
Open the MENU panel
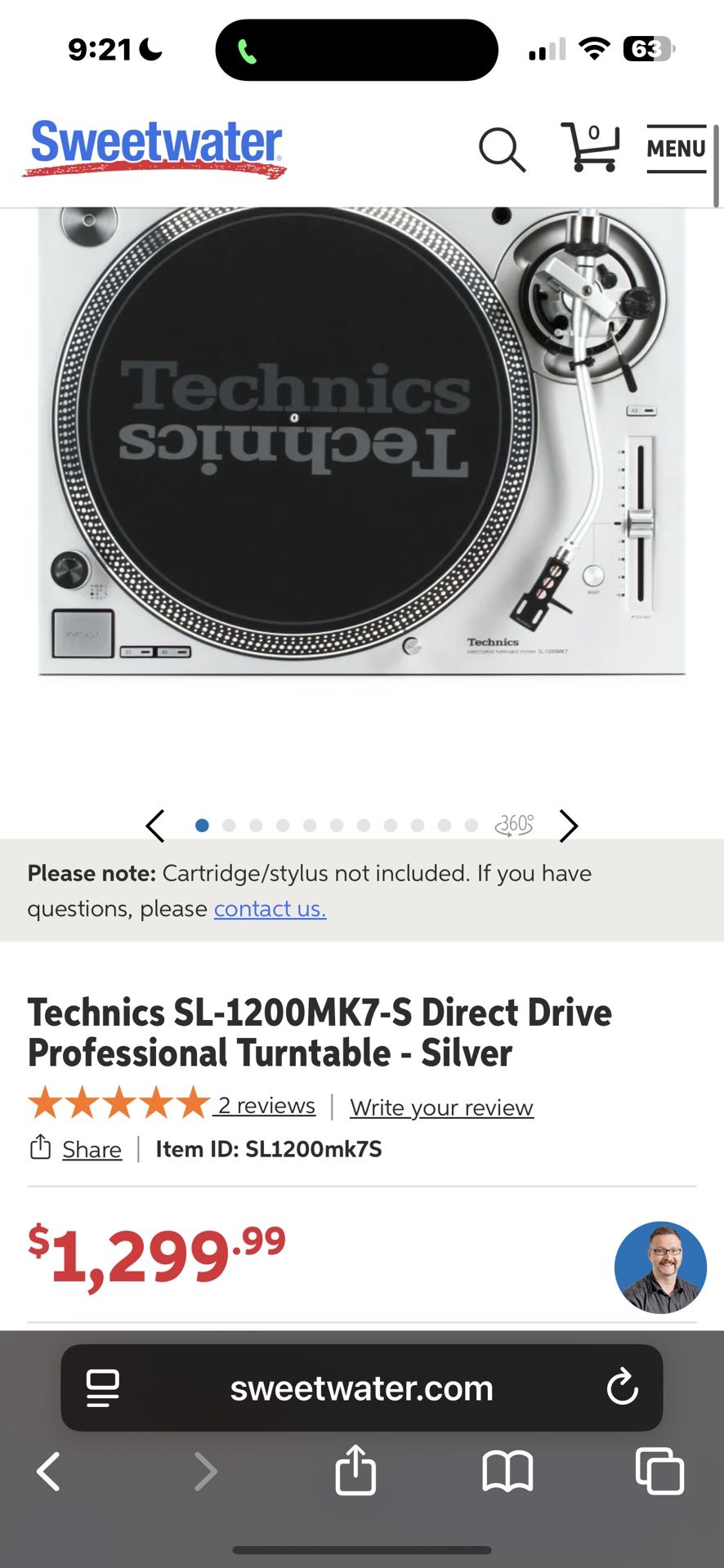676,149
